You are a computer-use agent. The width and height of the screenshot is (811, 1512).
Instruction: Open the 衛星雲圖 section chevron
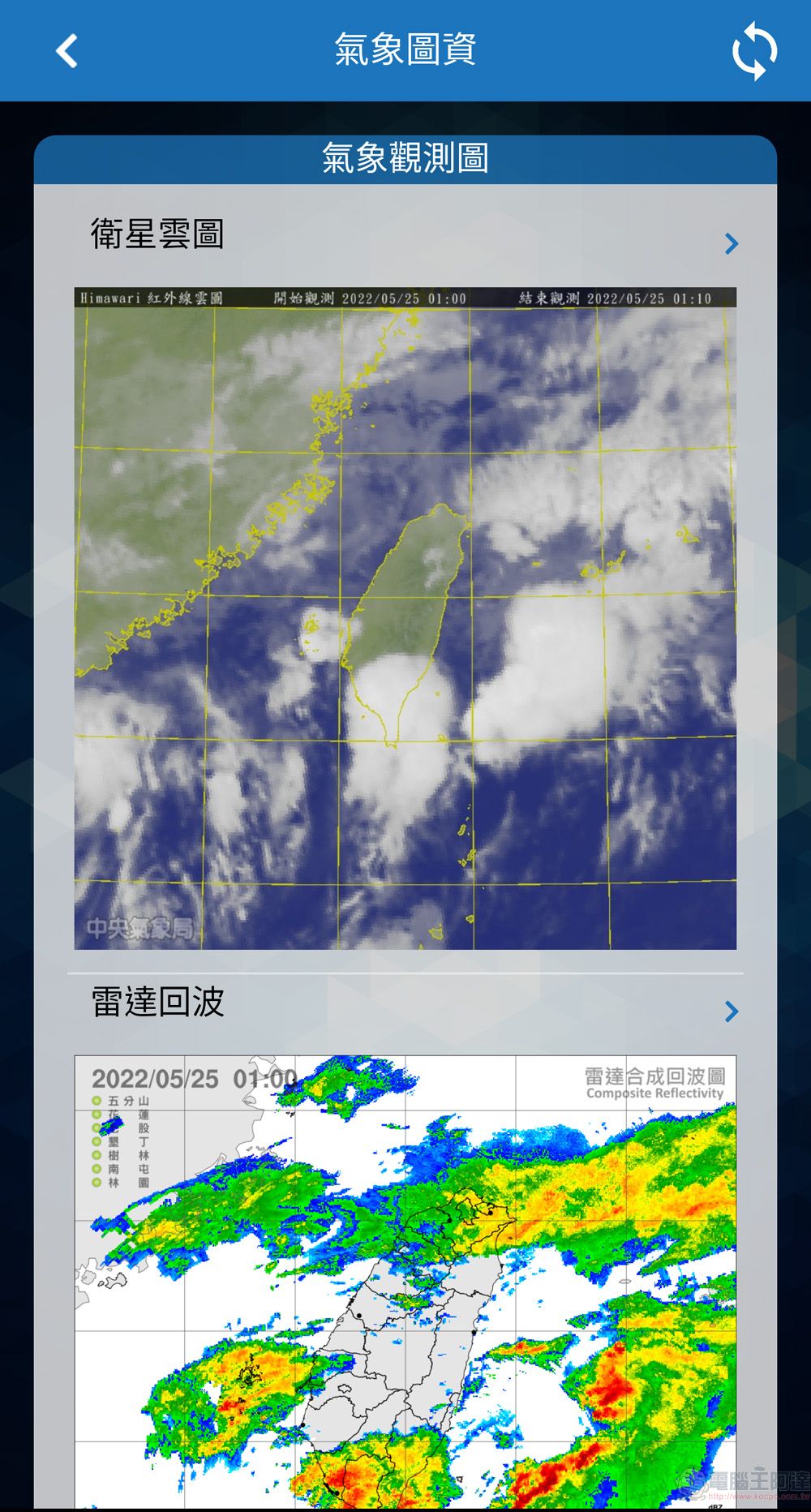click(732, 243)
